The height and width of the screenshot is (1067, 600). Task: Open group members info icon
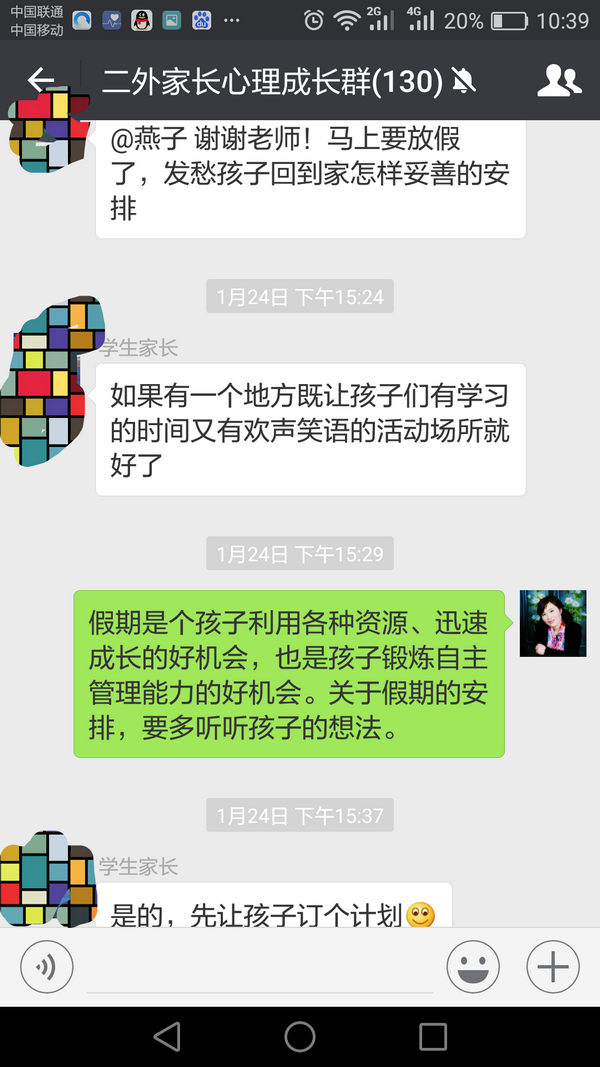tap(559, 81)
